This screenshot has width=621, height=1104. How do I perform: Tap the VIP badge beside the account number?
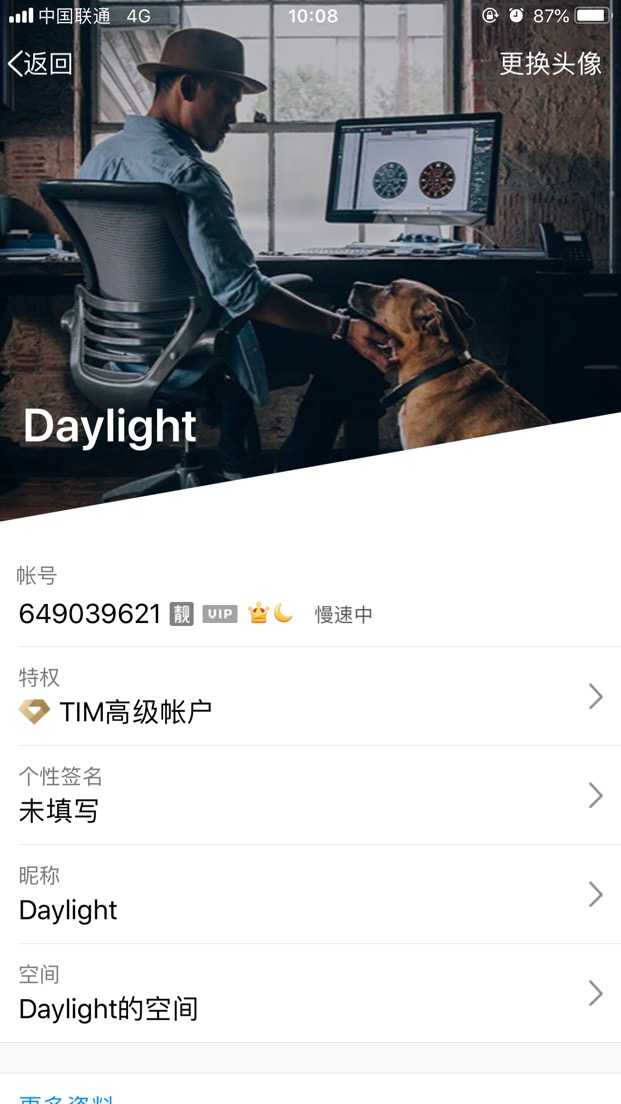click(220, 614)
